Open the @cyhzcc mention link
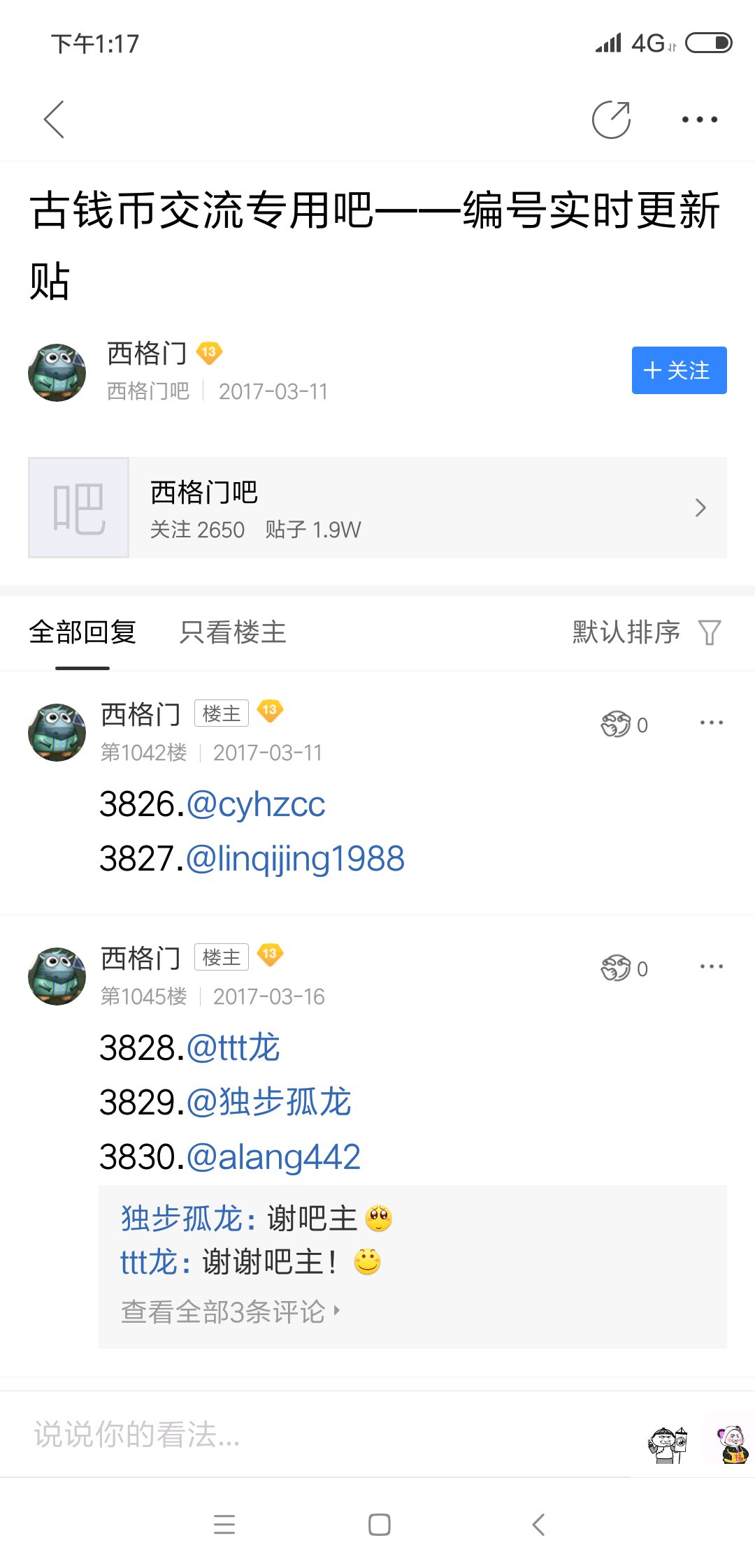The height and width of the screenshot is (1568, 755). click(256, 804)
